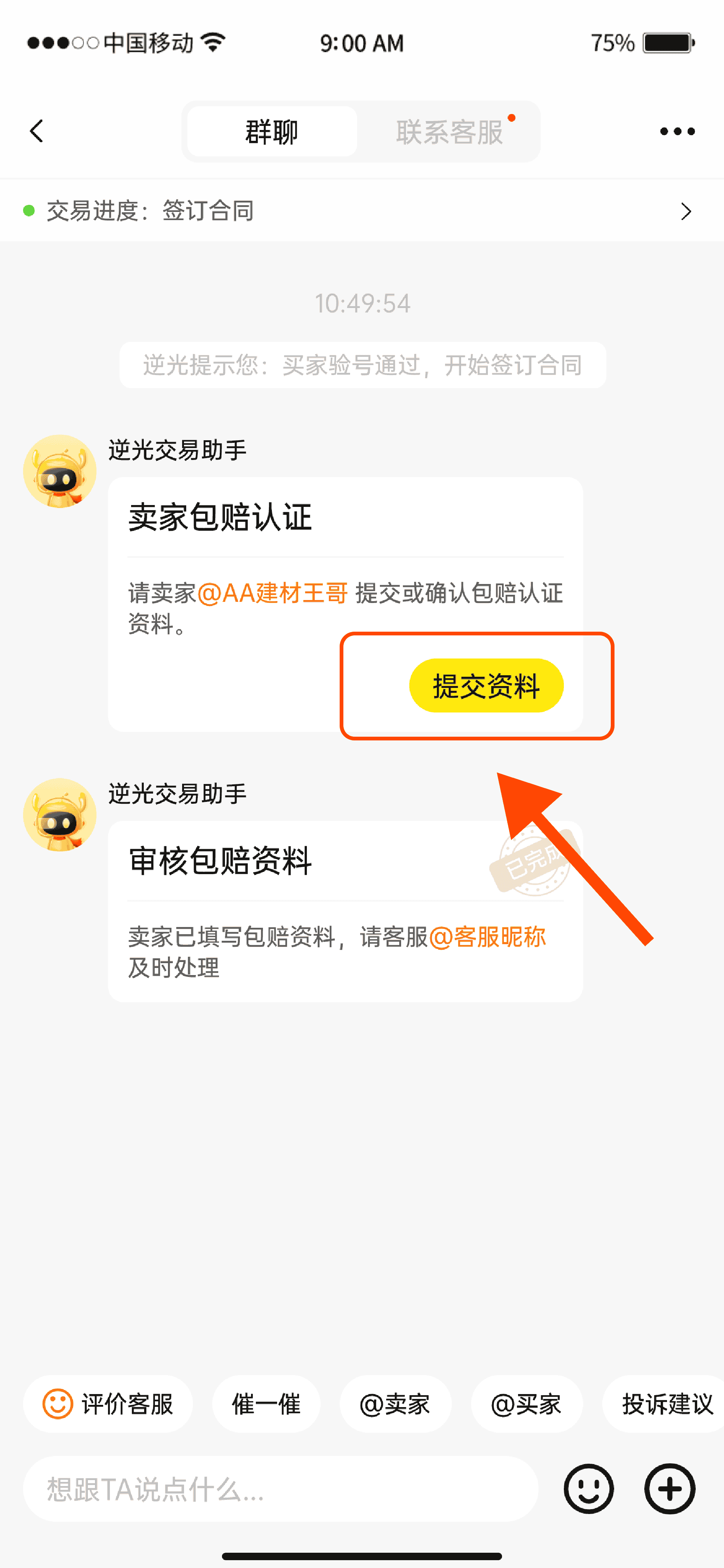
Task: Tap the 催一催 chip
Action: click(x=266, y=1404)
